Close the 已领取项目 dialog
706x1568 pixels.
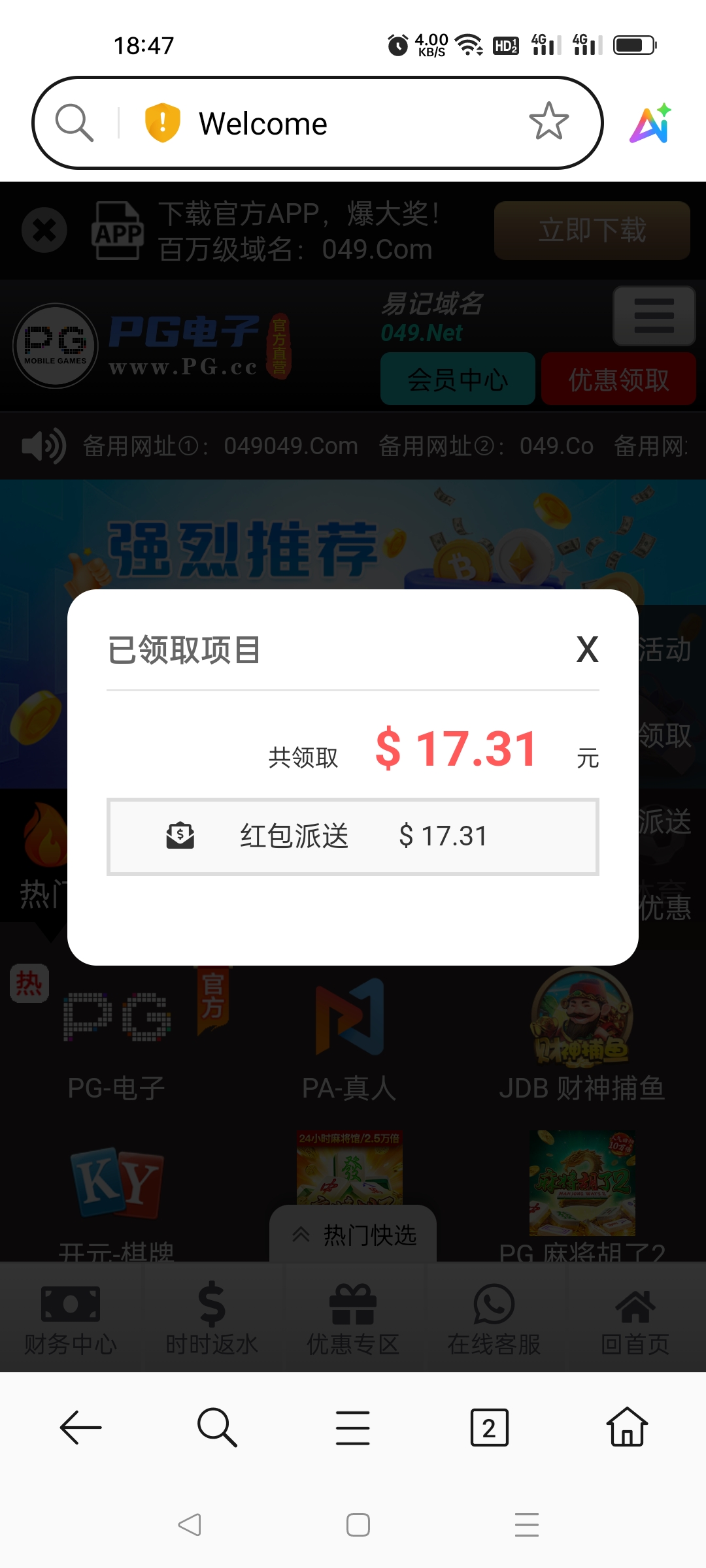pyautogui.click(x=587, y=649)
